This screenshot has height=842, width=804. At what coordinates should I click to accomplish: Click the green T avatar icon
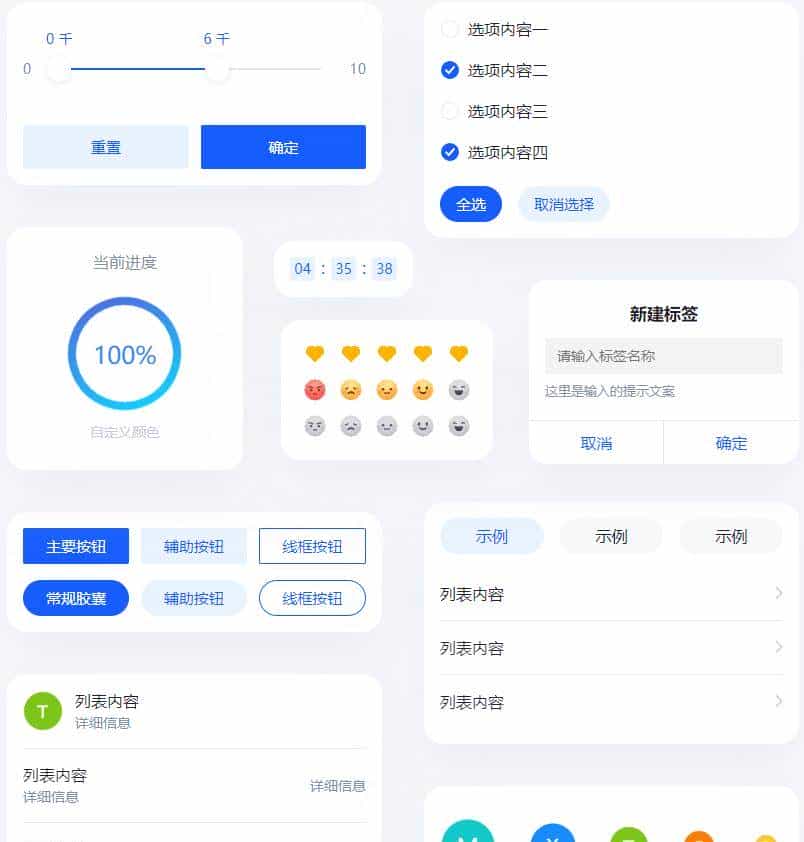[x=42, y=711]
